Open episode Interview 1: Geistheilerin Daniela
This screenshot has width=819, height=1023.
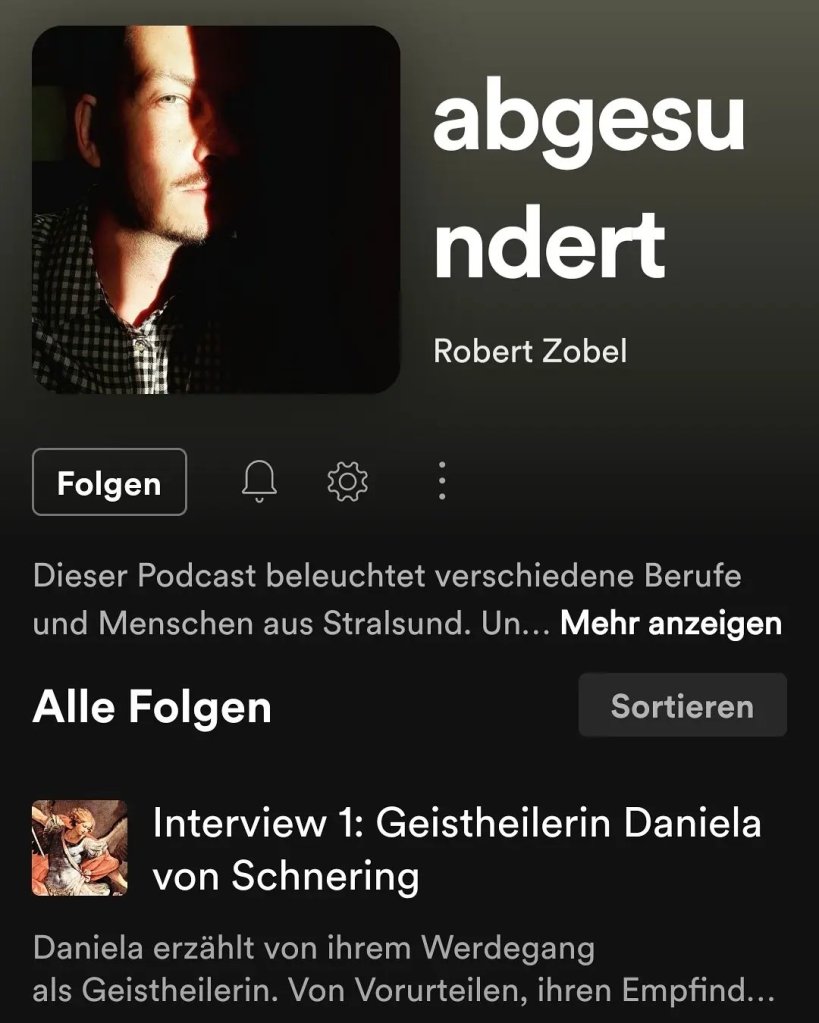point(456,849)
